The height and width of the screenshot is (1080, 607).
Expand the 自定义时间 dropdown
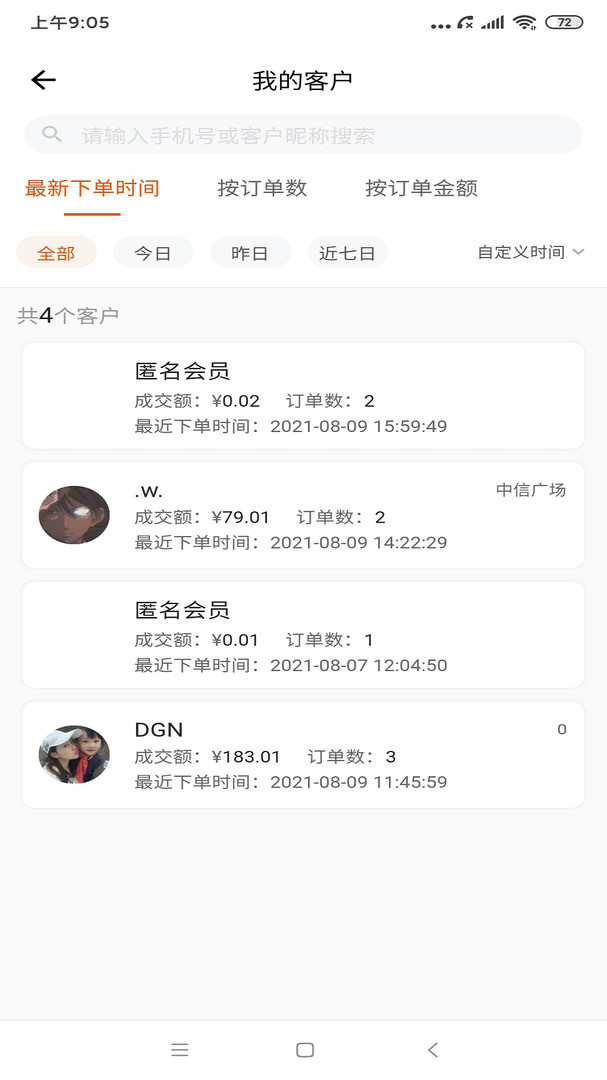530,253
